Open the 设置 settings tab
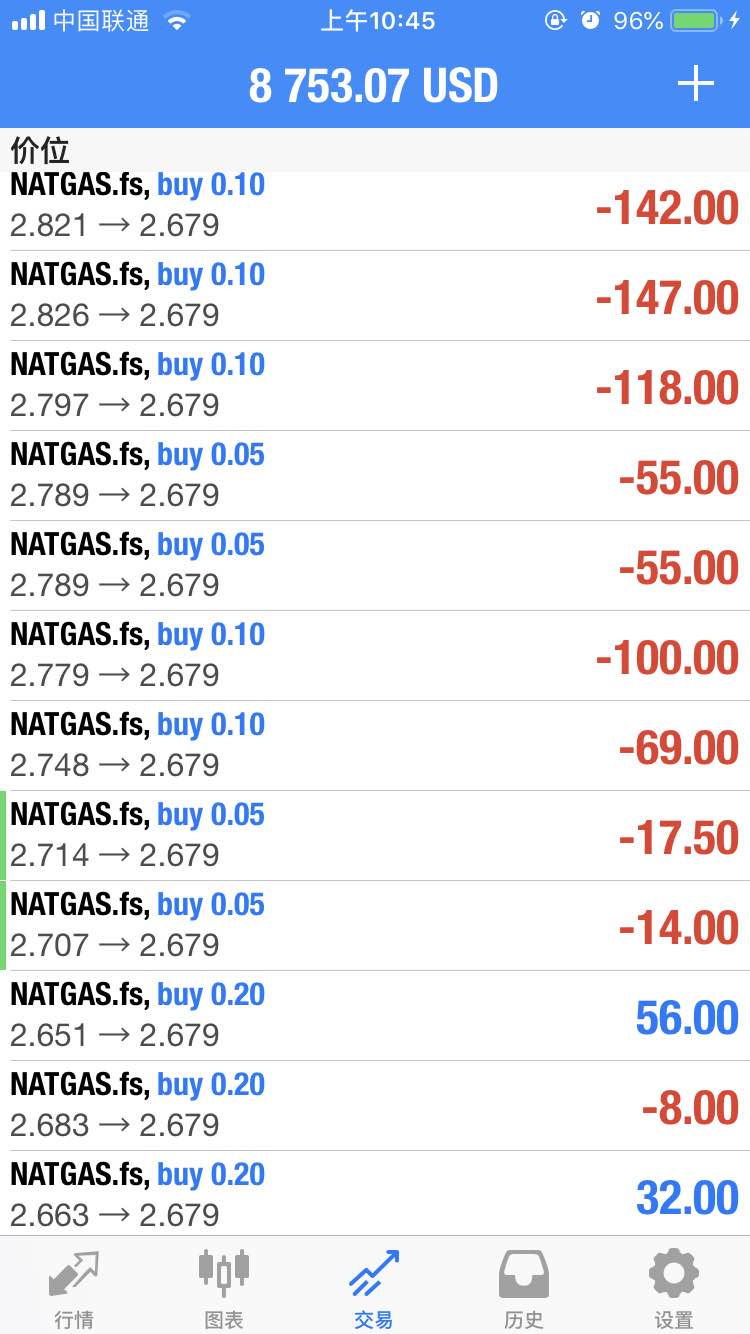750x1334 pixels. tap(674, 1288)
